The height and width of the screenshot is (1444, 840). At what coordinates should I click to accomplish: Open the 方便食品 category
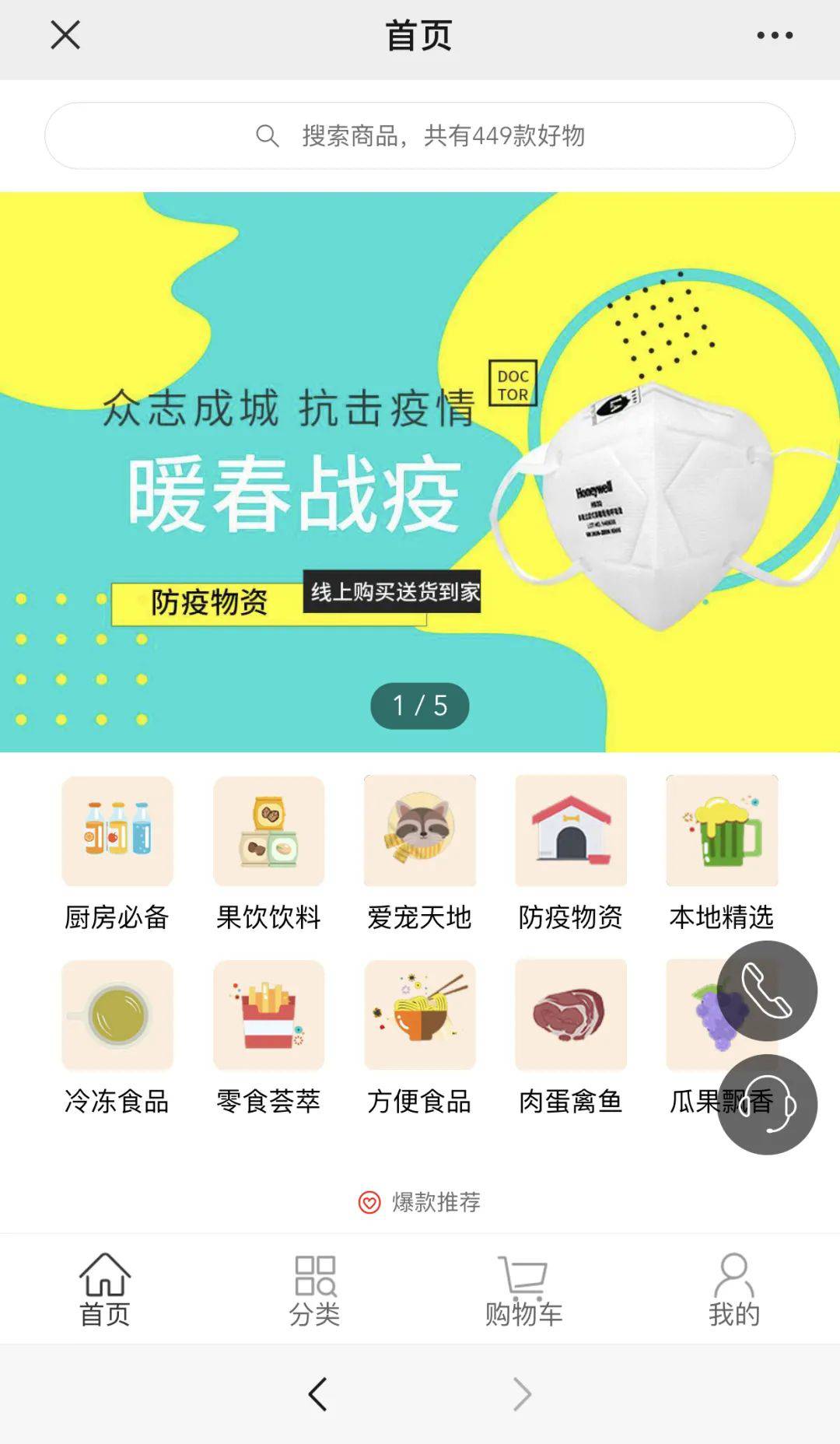pos(420,1015)
